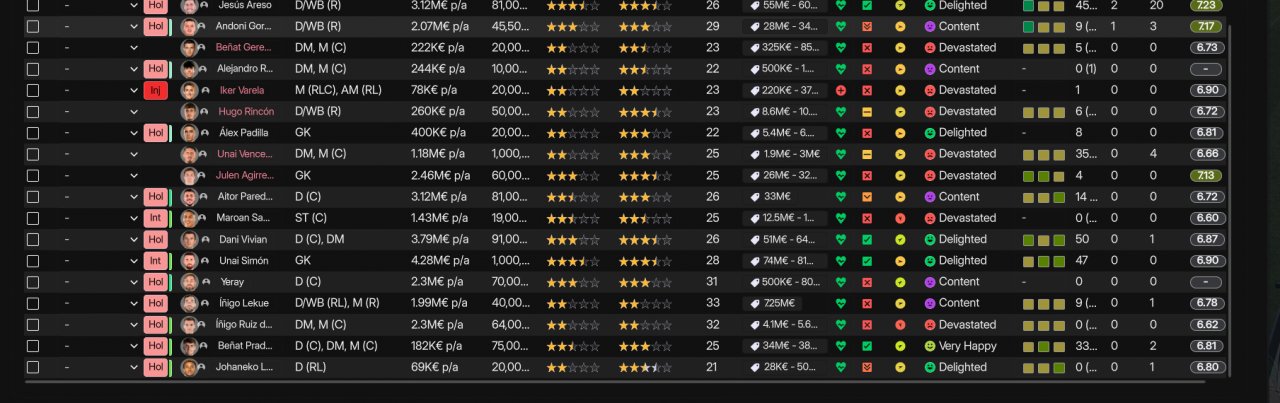Tap the Inj status badge for Iker Varela
1280x403 pixels.
[x=155, y=90]
